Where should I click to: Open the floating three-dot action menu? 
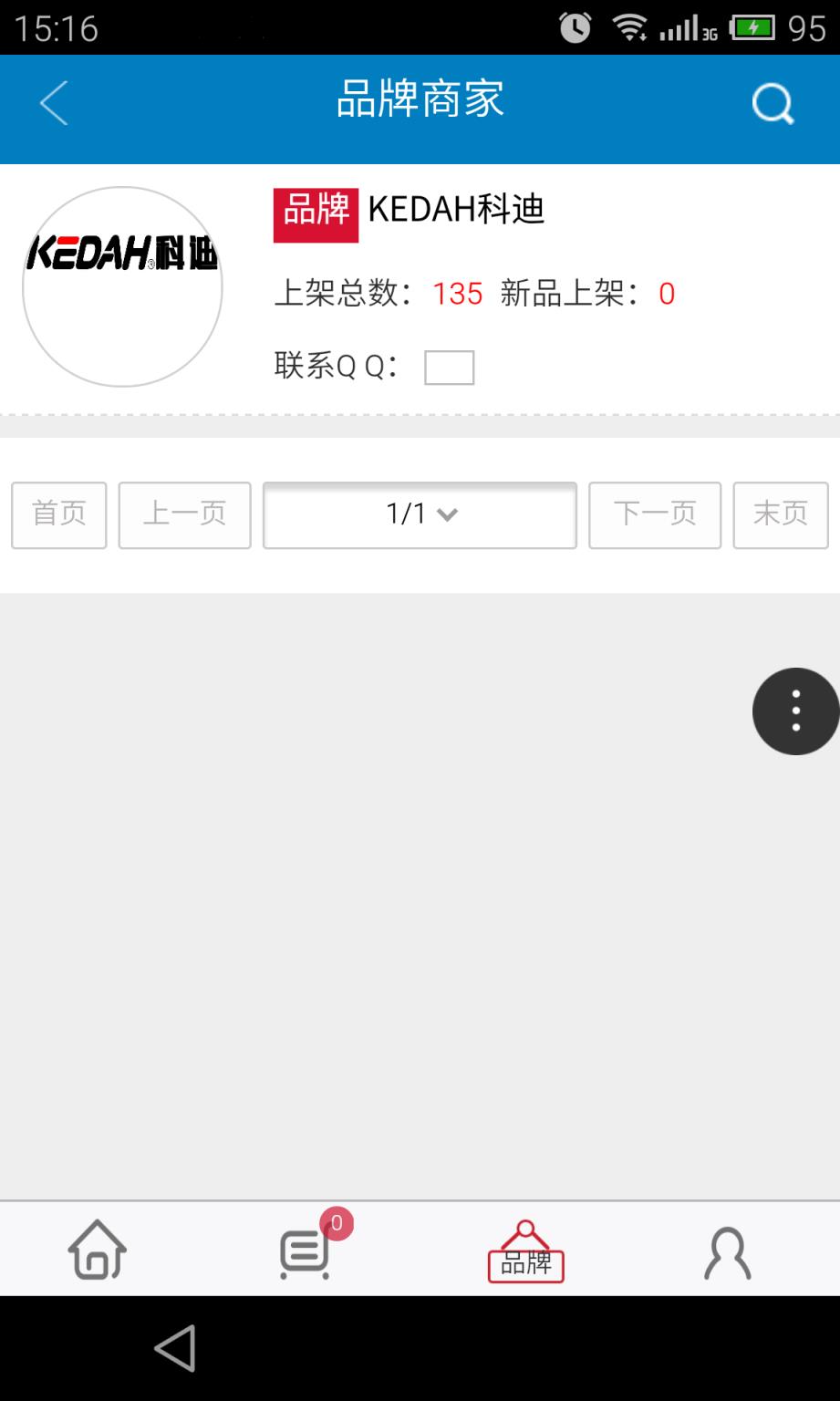tap(795, 711)
